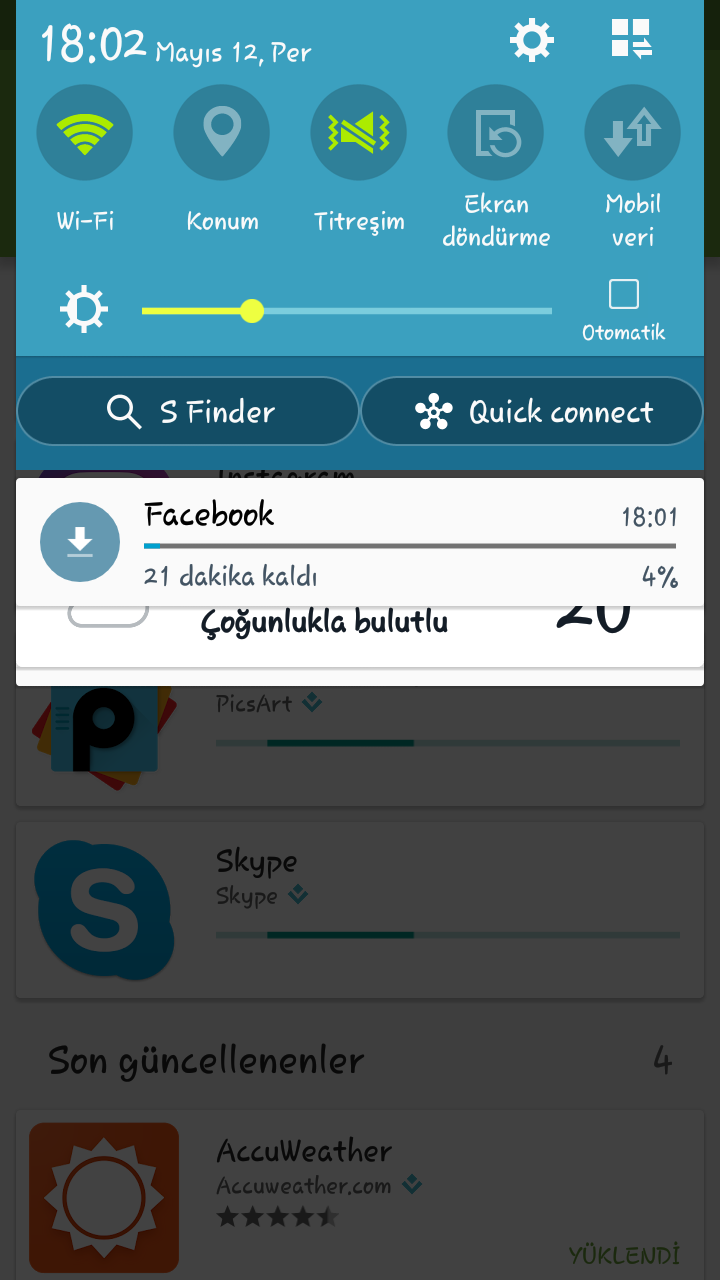
Task: Check the Otomatik brightness box
Action: (624, 295)
